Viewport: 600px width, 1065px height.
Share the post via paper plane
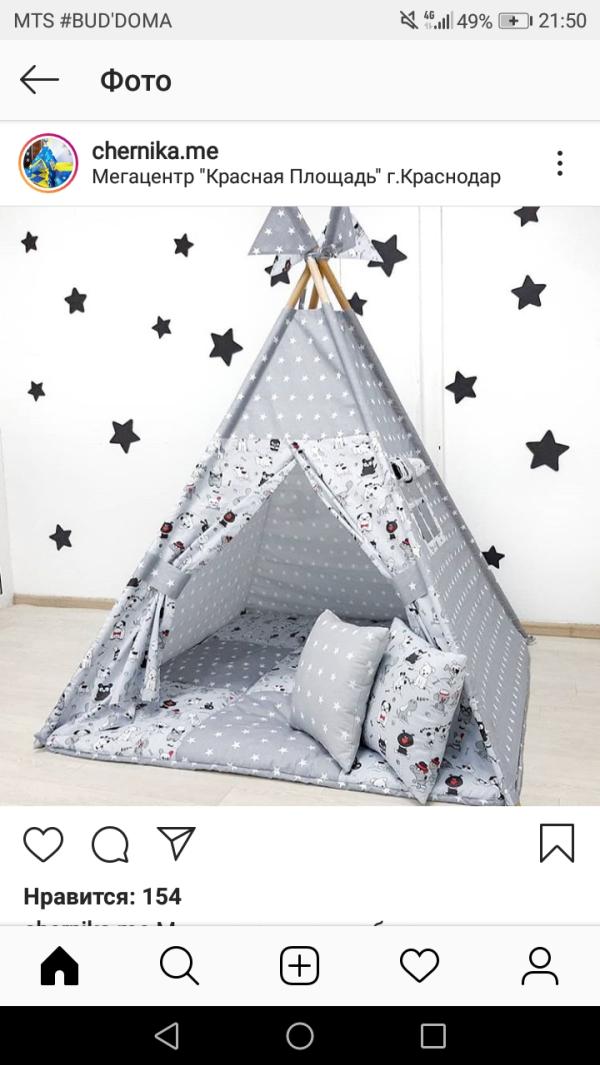pos(176,843)
